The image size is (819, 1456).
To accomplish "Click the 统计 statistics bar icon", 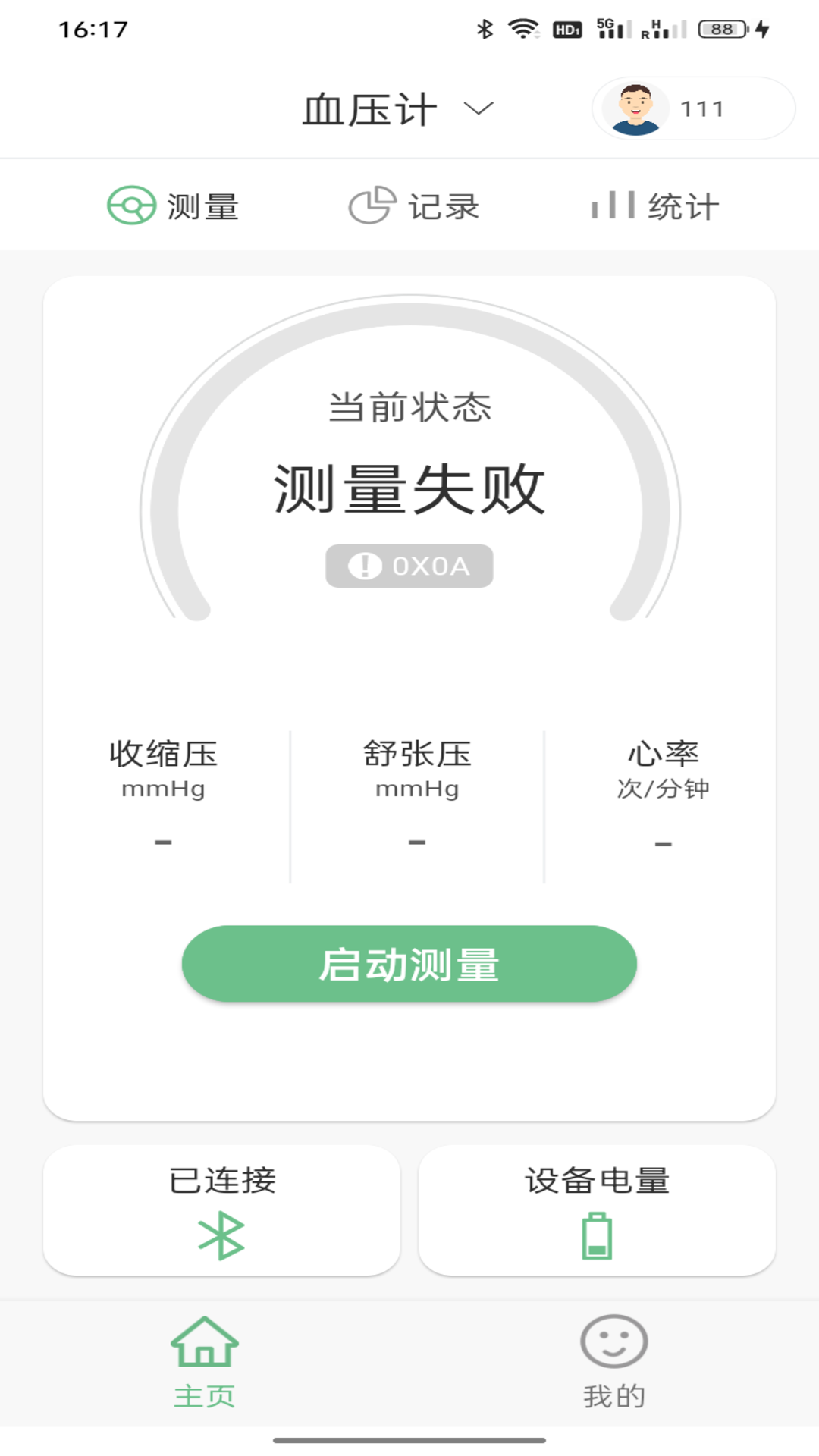I will click(611, 205).
